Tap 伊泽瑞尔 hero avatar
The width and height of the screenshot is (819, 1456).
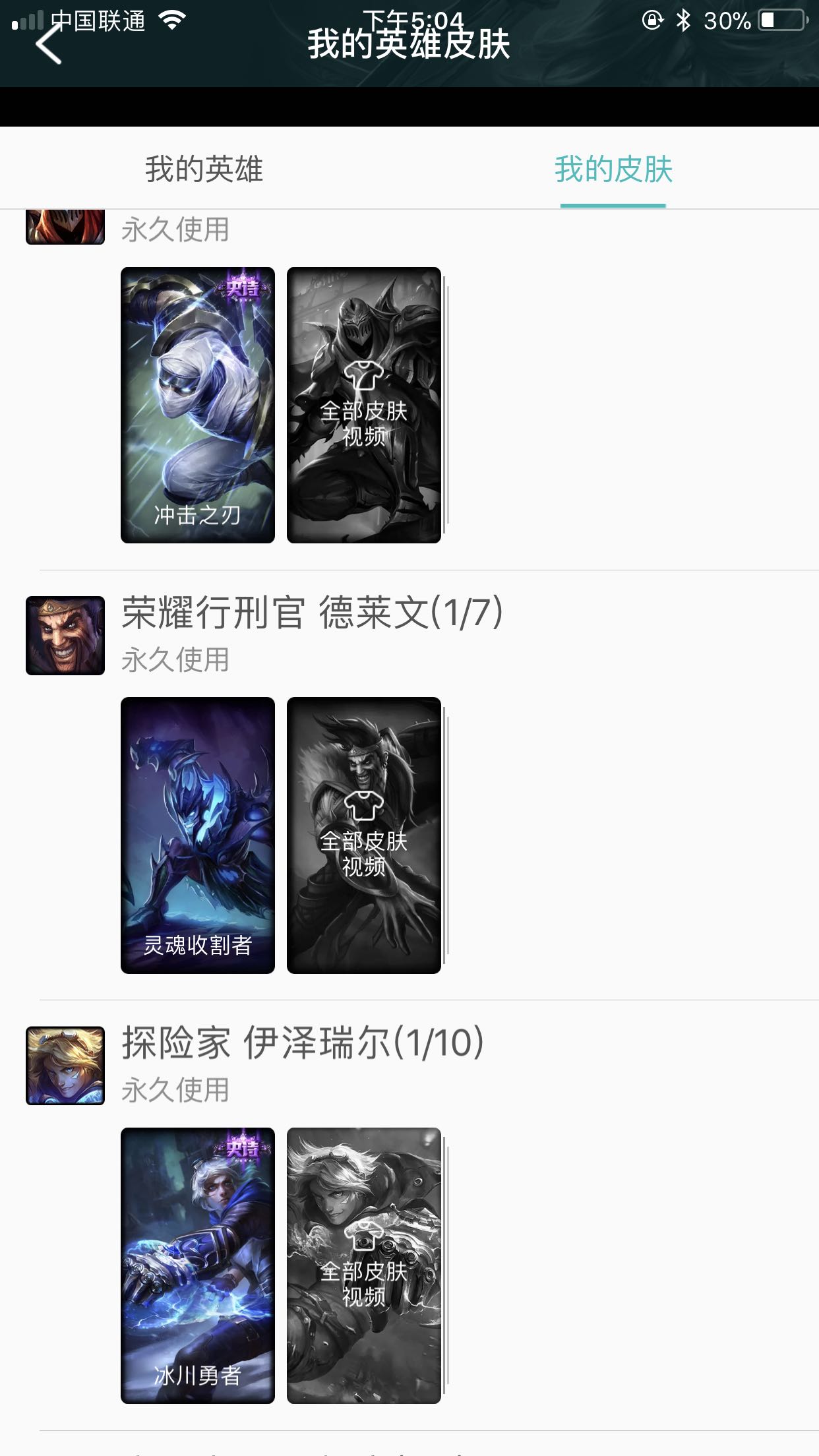[x=65, y=1066]
